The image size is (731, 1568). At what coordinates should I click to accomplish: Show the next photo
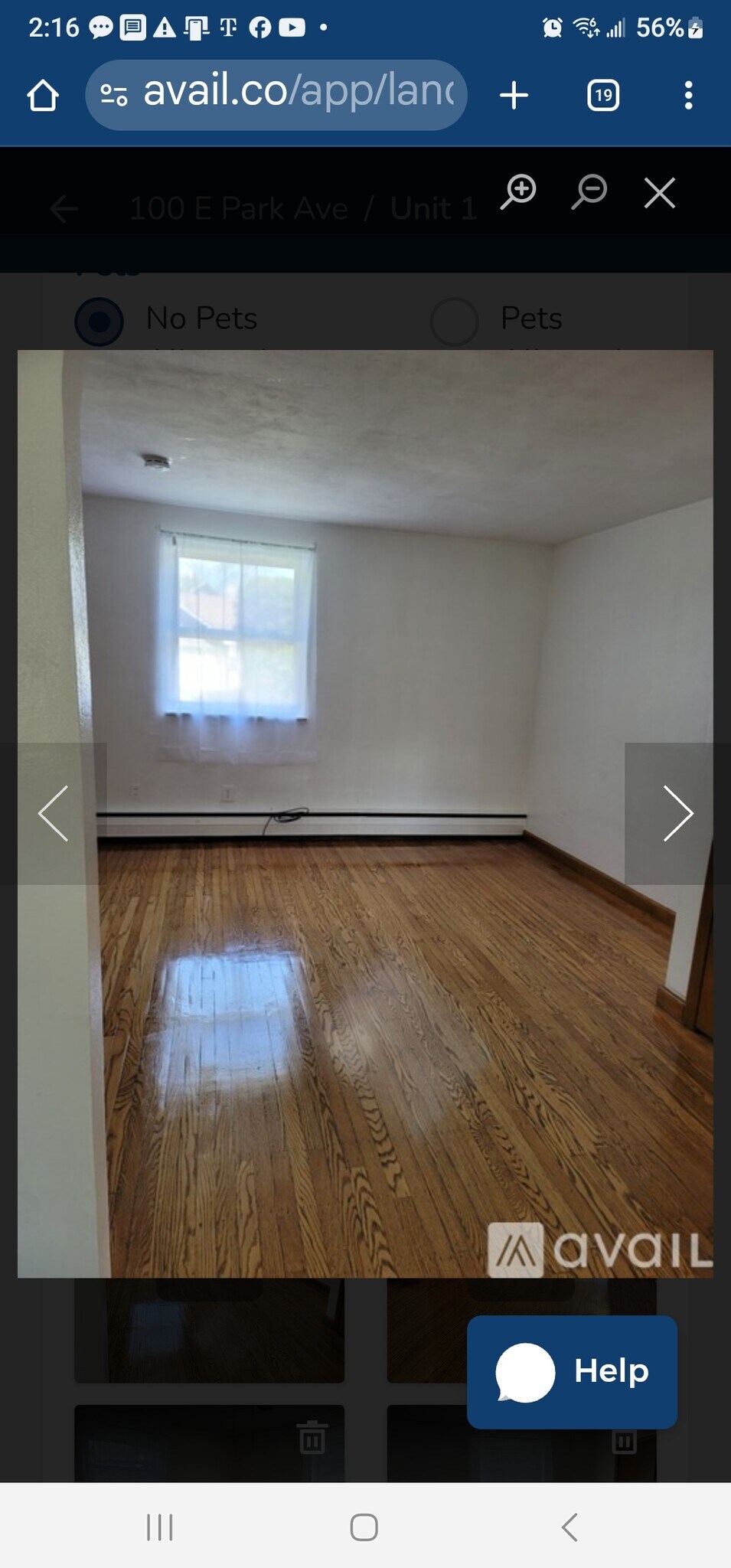[x=677, y=813]
